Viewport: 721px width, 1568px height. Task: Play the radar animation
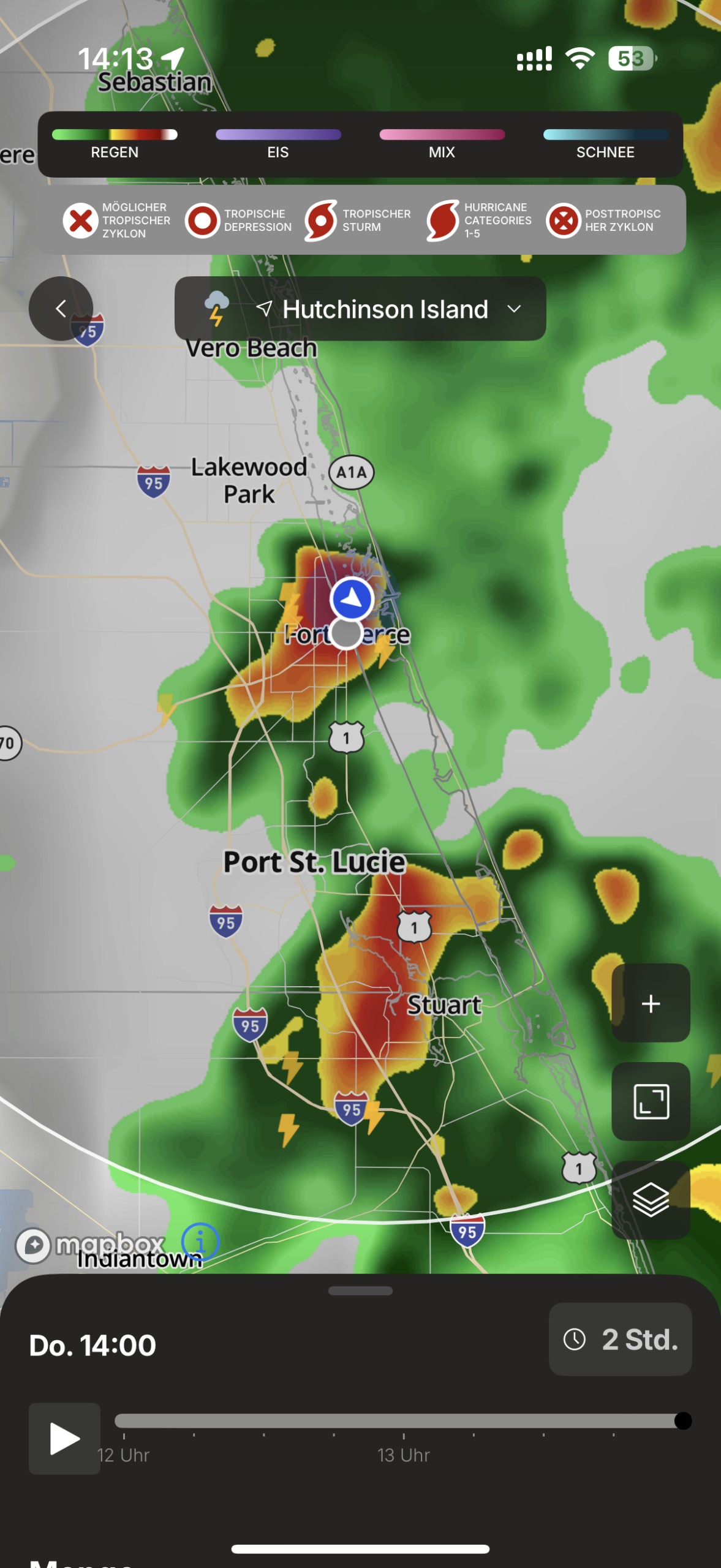pos(64,1438)
